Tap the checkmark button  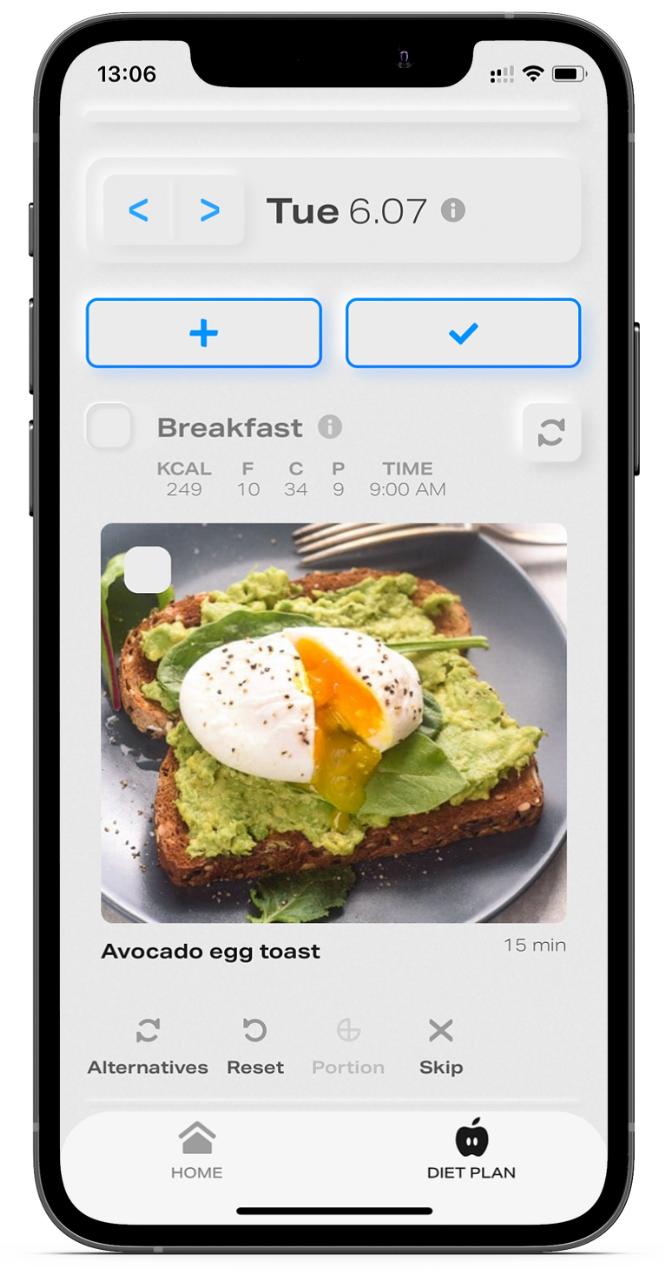(463, 333)
